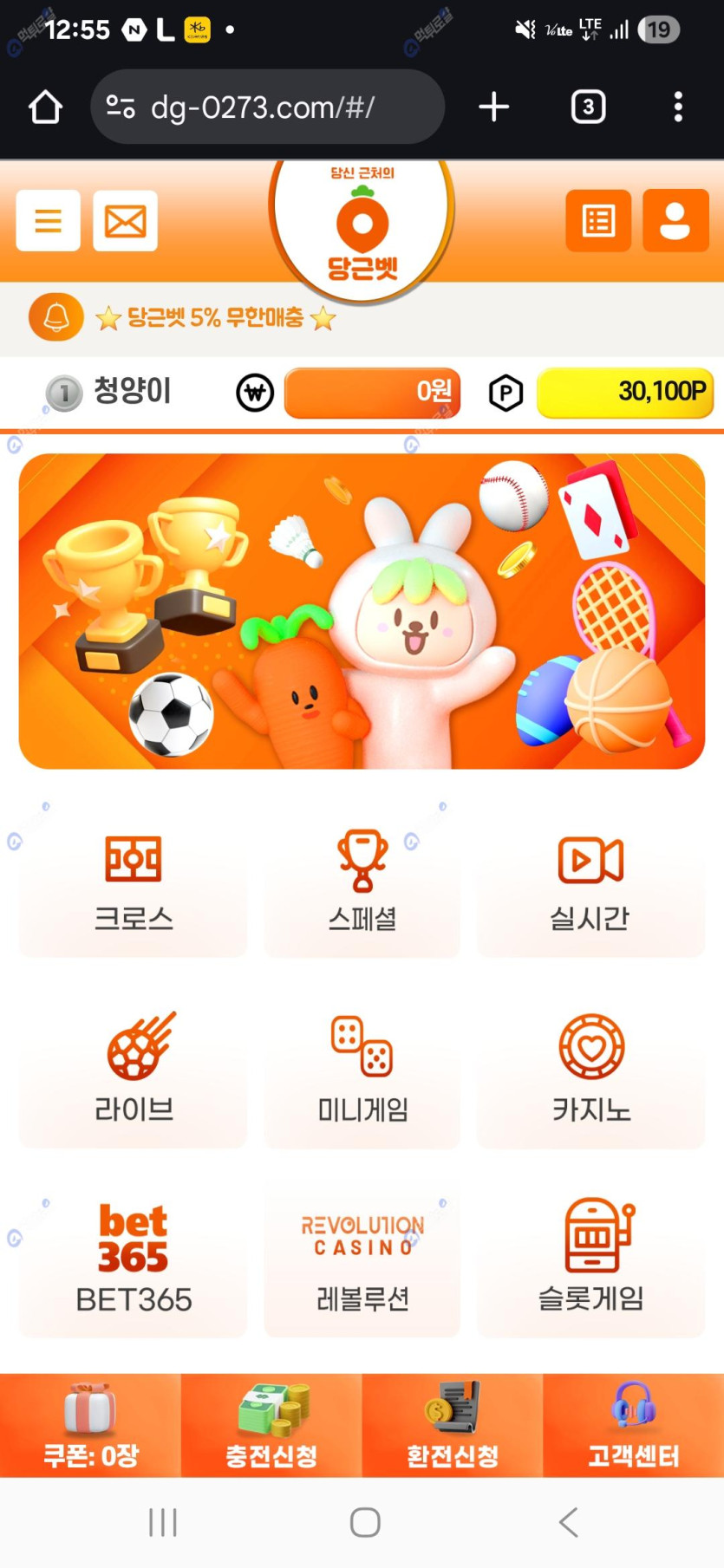
Task: Select the 라이브 sports tile
Action: pos(134,1070)
